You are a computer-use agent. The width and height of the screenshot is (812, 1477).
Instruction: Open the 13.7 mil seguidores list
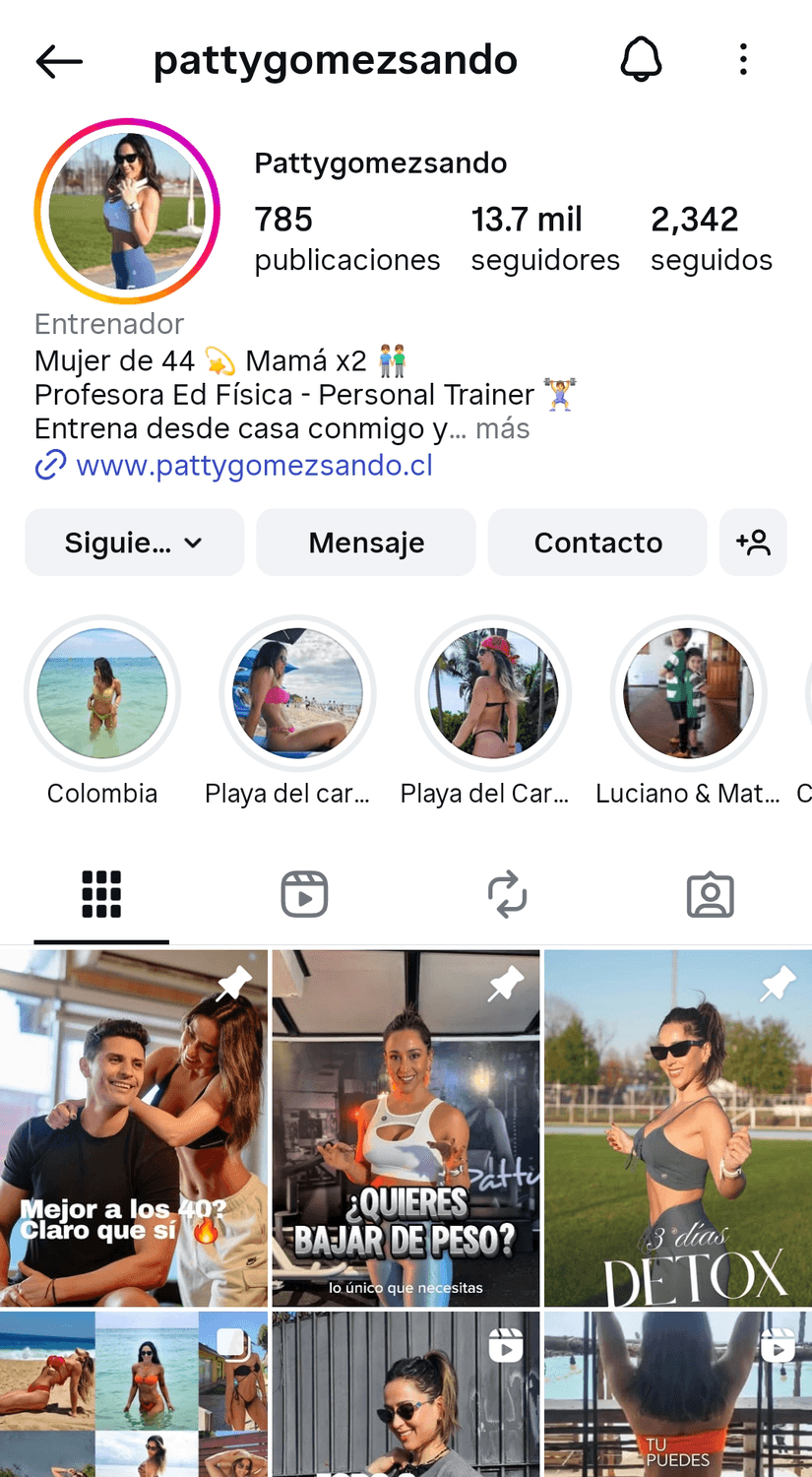pos(544,238)
